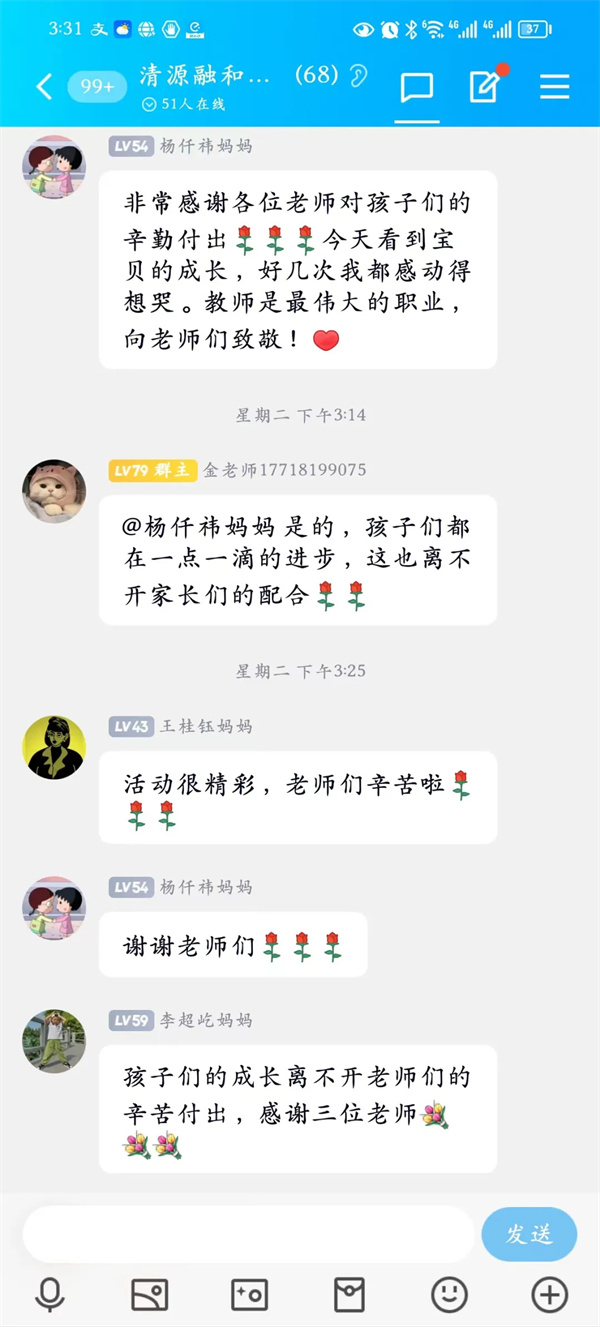
Task: View 王桂钰妈妈 profile avatar
Action: [x=54, y=747]
